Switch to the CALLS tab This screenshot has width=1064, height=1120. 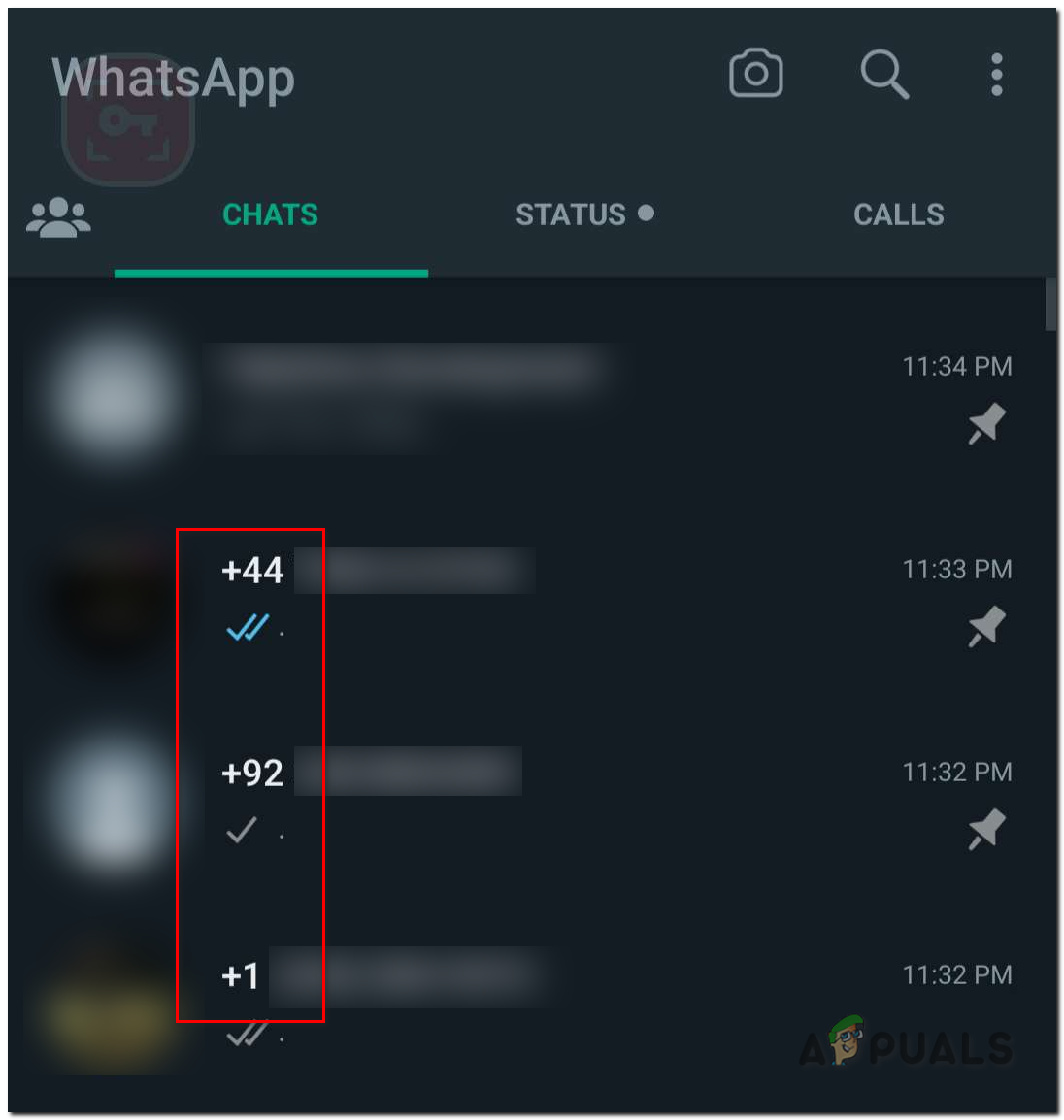[x=898, y=214]
